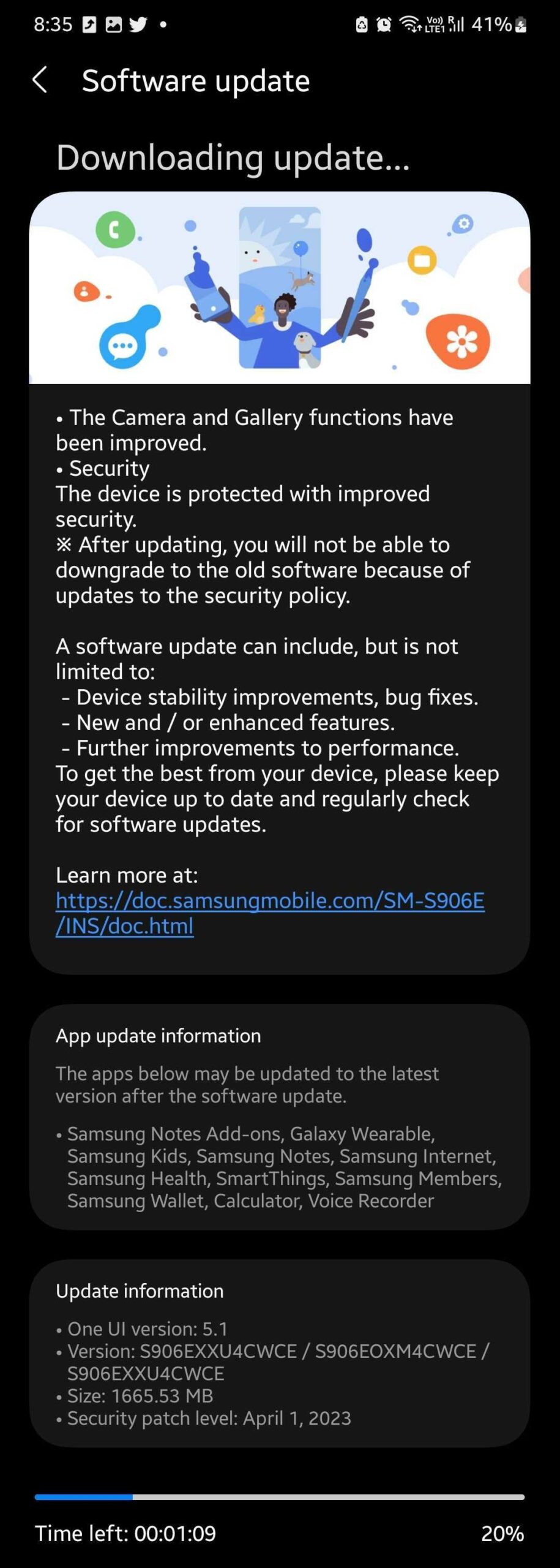The image size is (560, 1568).
Task: Go back from Software update
Action: point(40,80)
